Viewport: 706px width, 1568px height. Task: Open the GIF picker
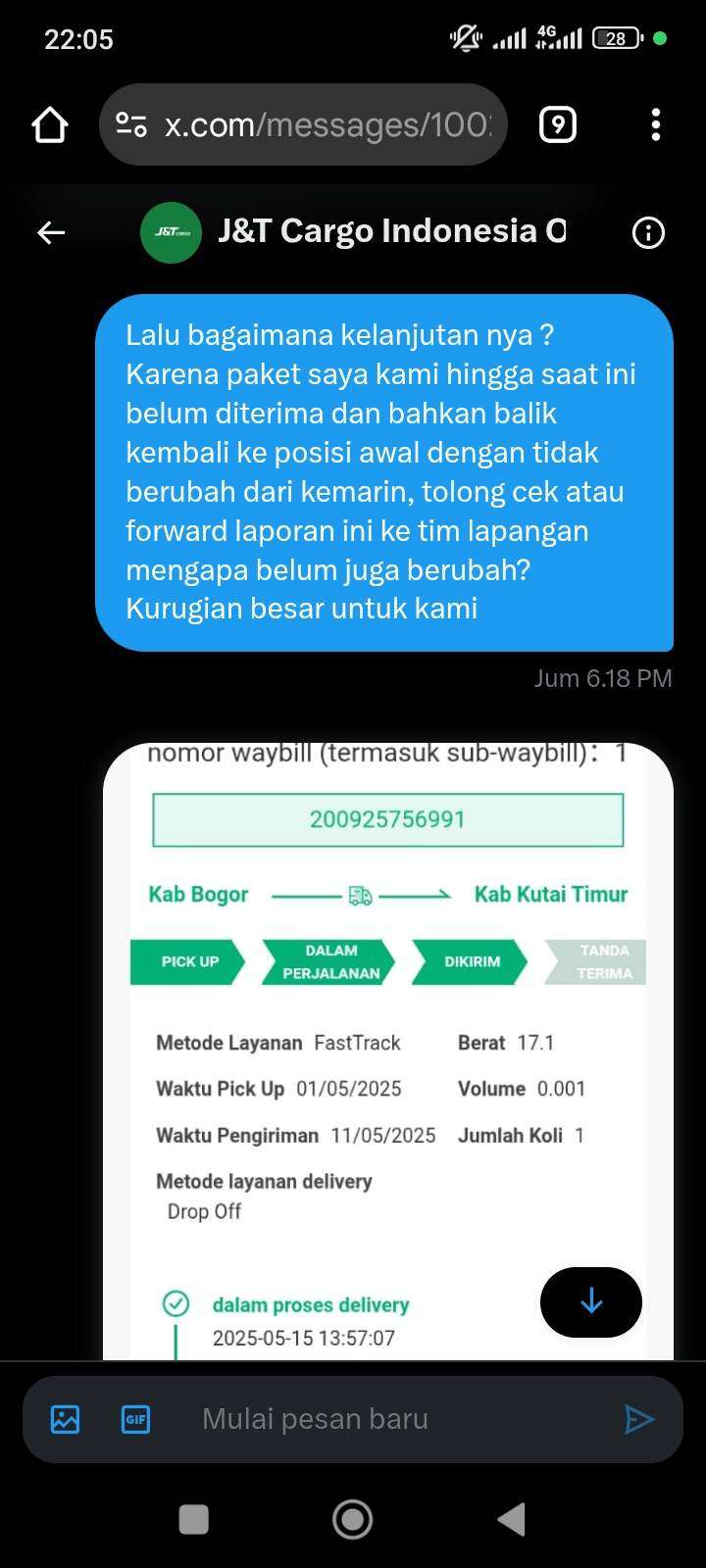[x=135, y=1419]
